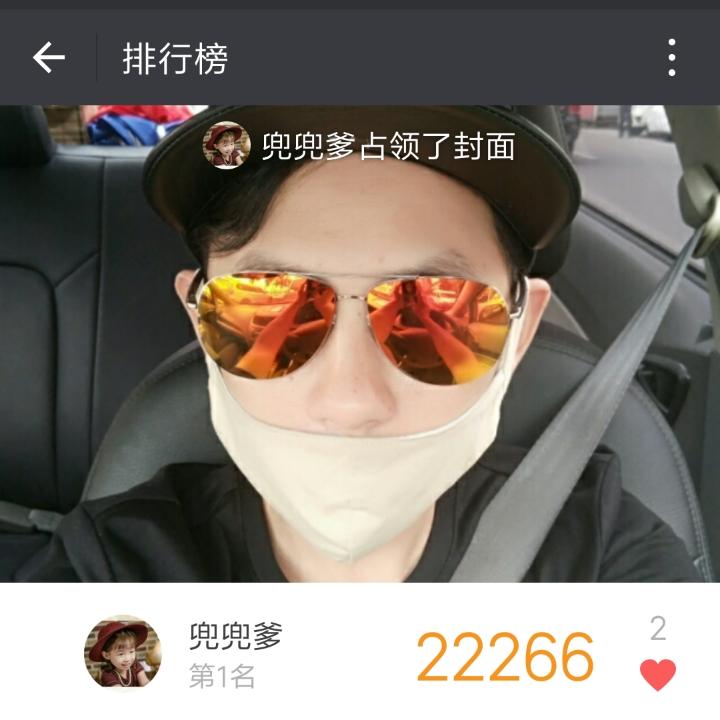Screen dimensions: 720x720
Task: Go back from the 排行榜 screen
Action: [48, 58]
